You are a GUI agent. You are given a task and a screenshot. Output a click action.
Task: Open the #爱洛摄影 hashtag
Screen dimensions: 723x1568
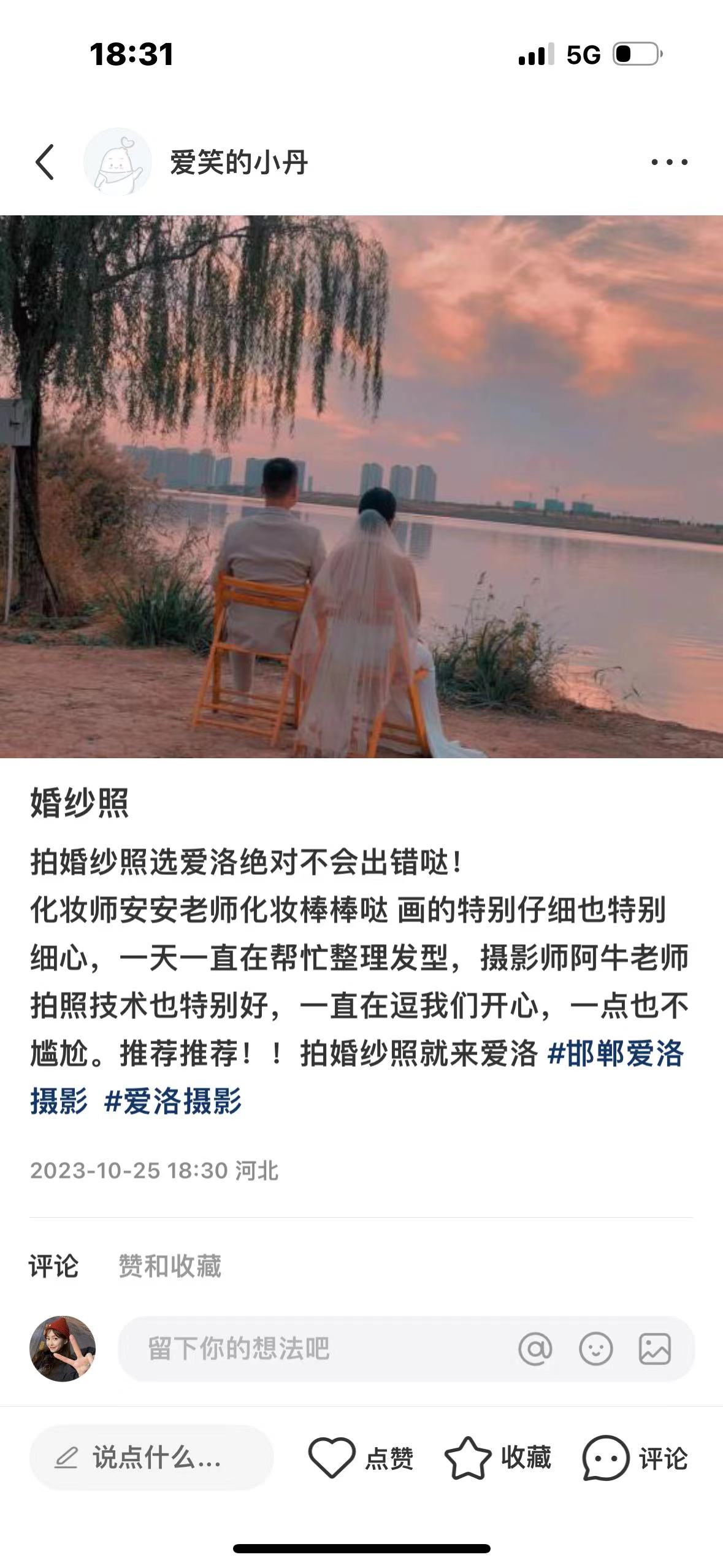(173, 1101)
